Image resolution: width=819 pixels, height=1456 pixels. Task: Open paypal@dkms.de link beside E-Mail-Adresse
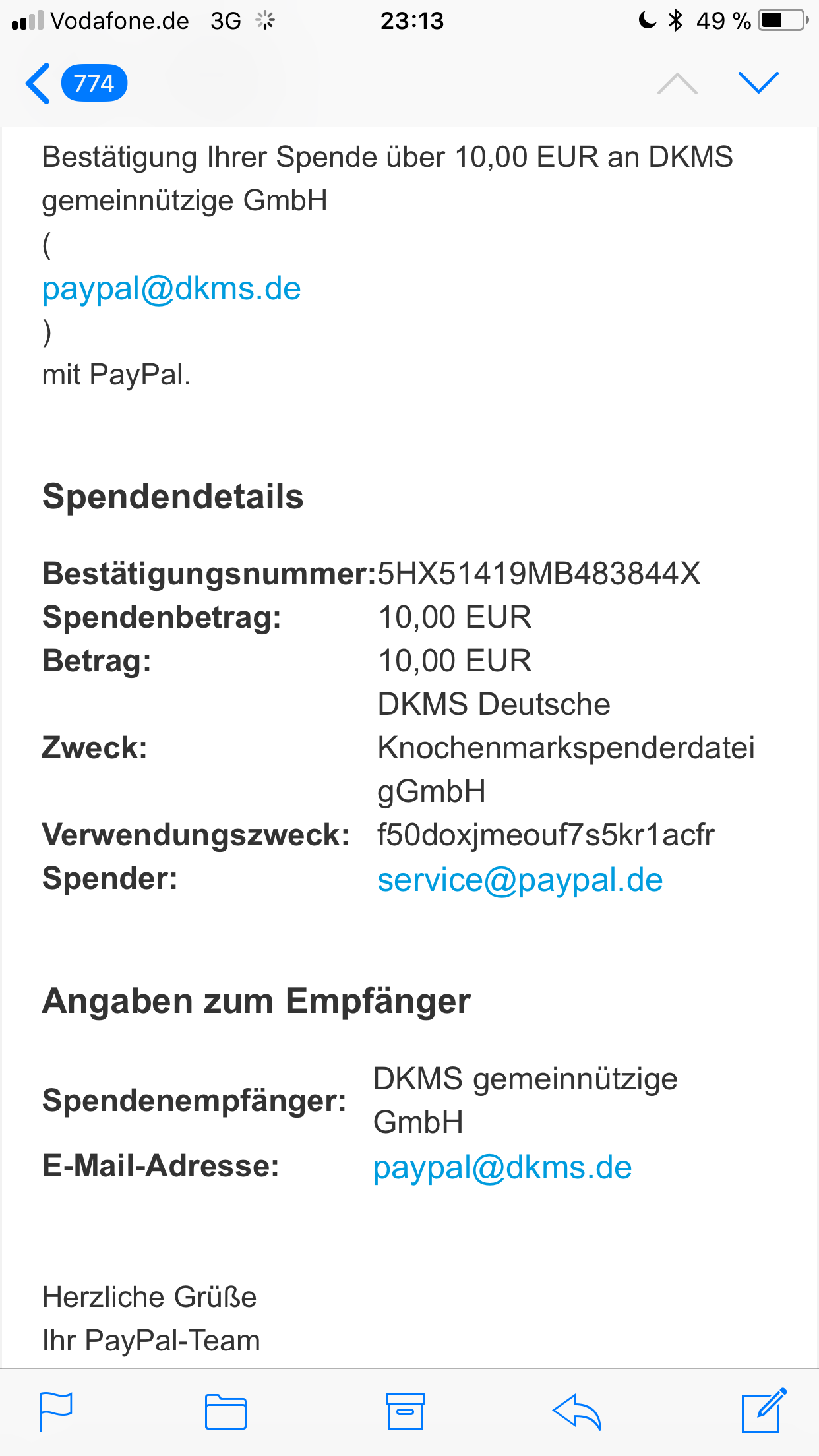502,1167
